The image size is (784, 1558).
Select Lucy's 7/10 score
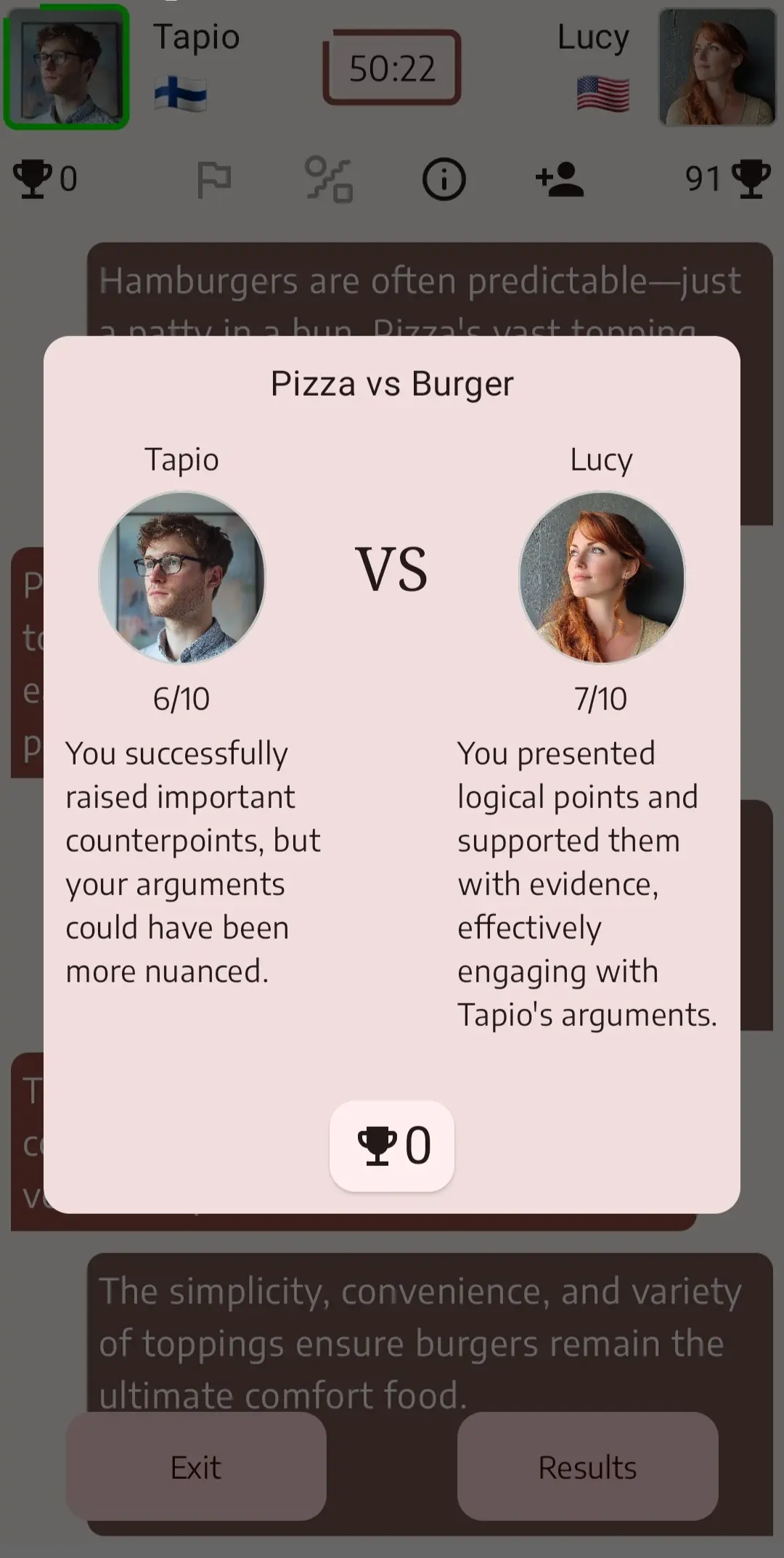pyautogui.click(x=600, y=698)
